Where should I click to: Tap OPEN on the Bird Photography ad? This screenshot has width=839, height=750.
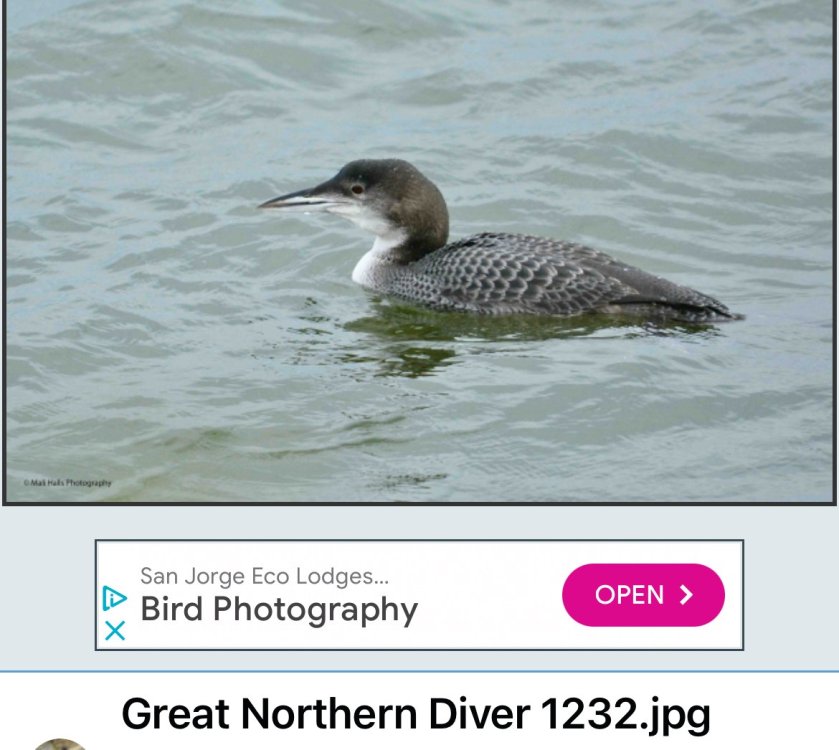click(643, 595)
